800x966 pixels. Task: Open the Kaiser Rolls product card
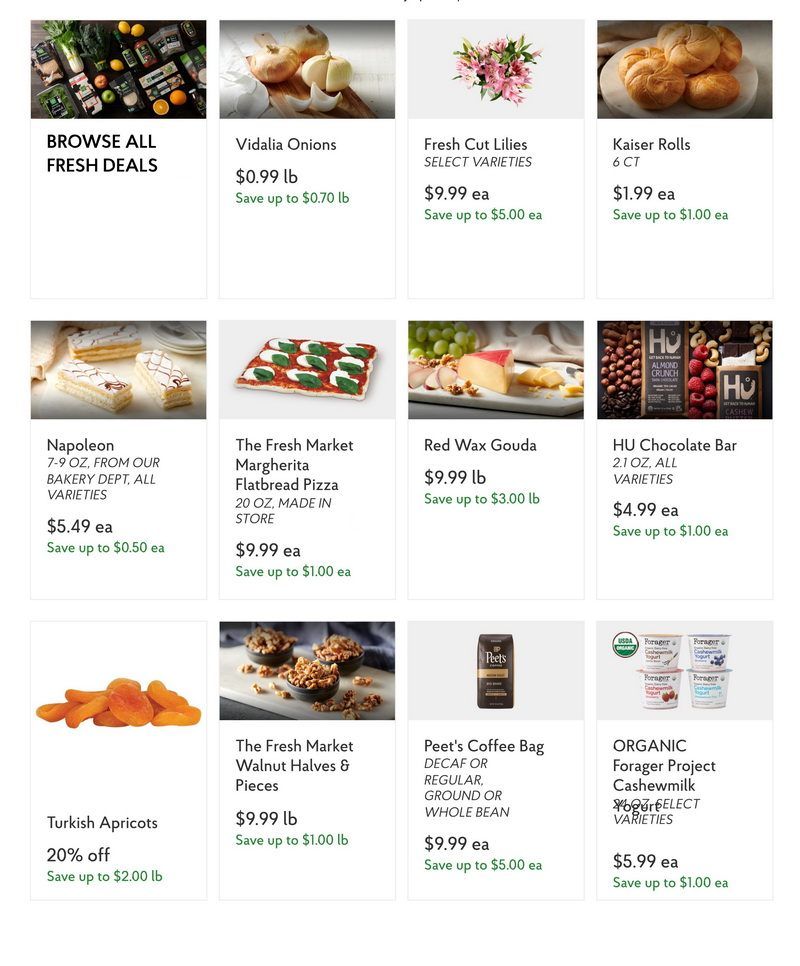(684, 68)
